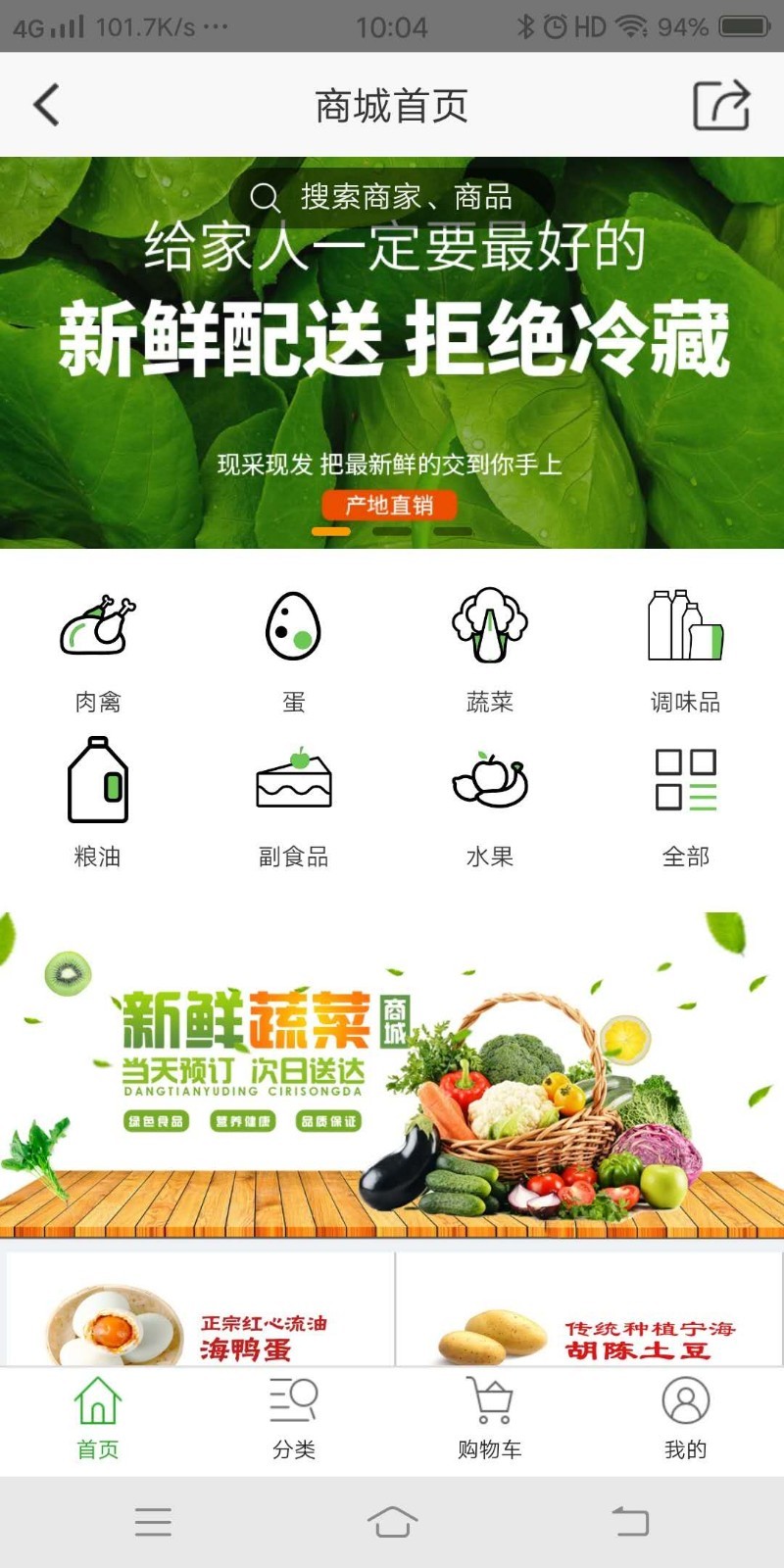Tap the search box for merchants and goods

point(392,197)
